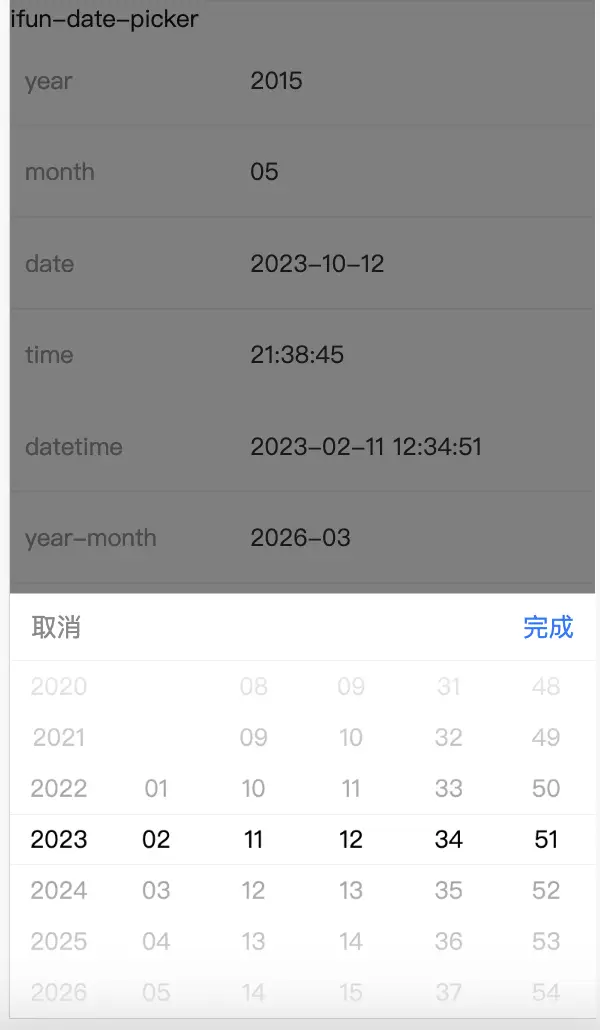Select year 2024 in the picker
Screen dimensions: 600x1030
58,890
